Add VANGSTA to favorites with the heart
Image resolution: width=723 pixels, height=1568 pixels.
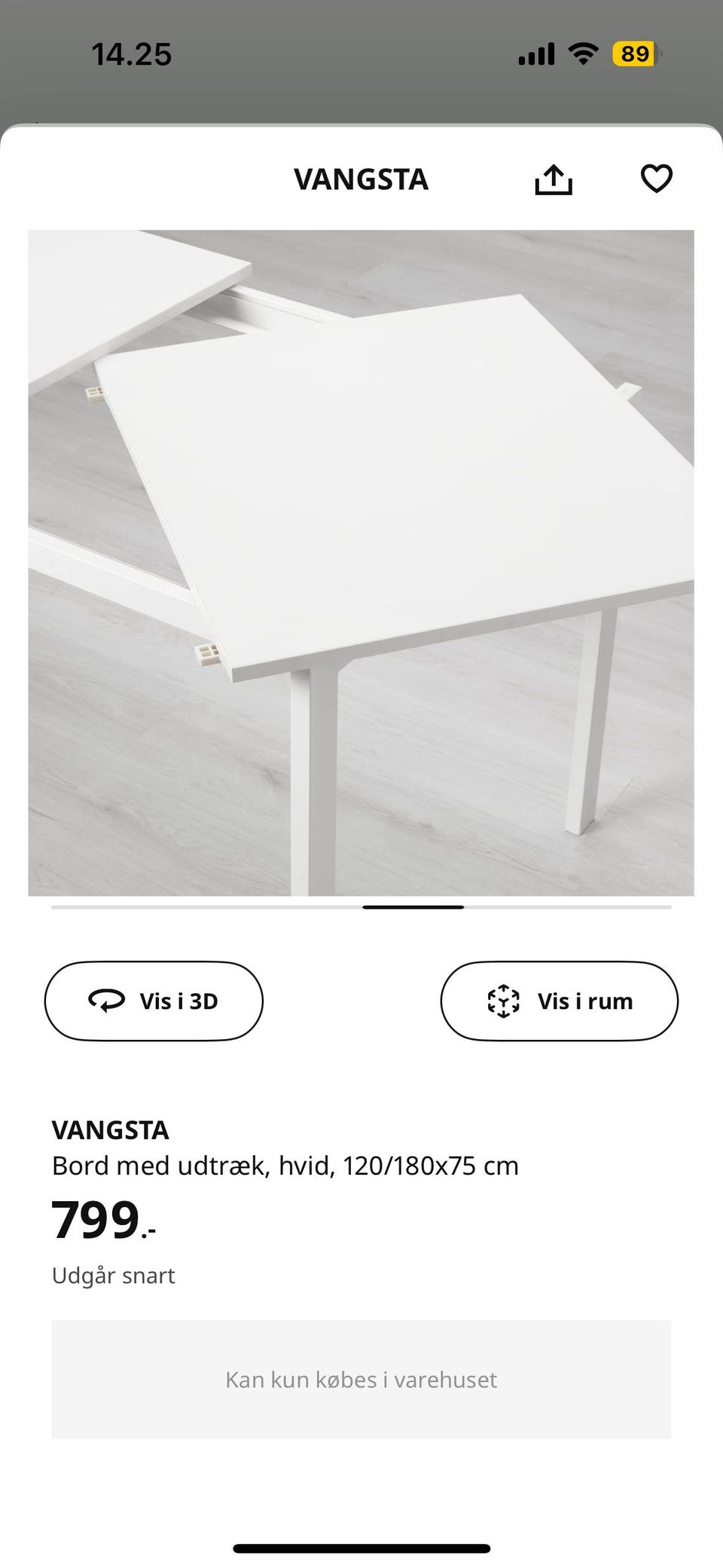pos(656,179)
